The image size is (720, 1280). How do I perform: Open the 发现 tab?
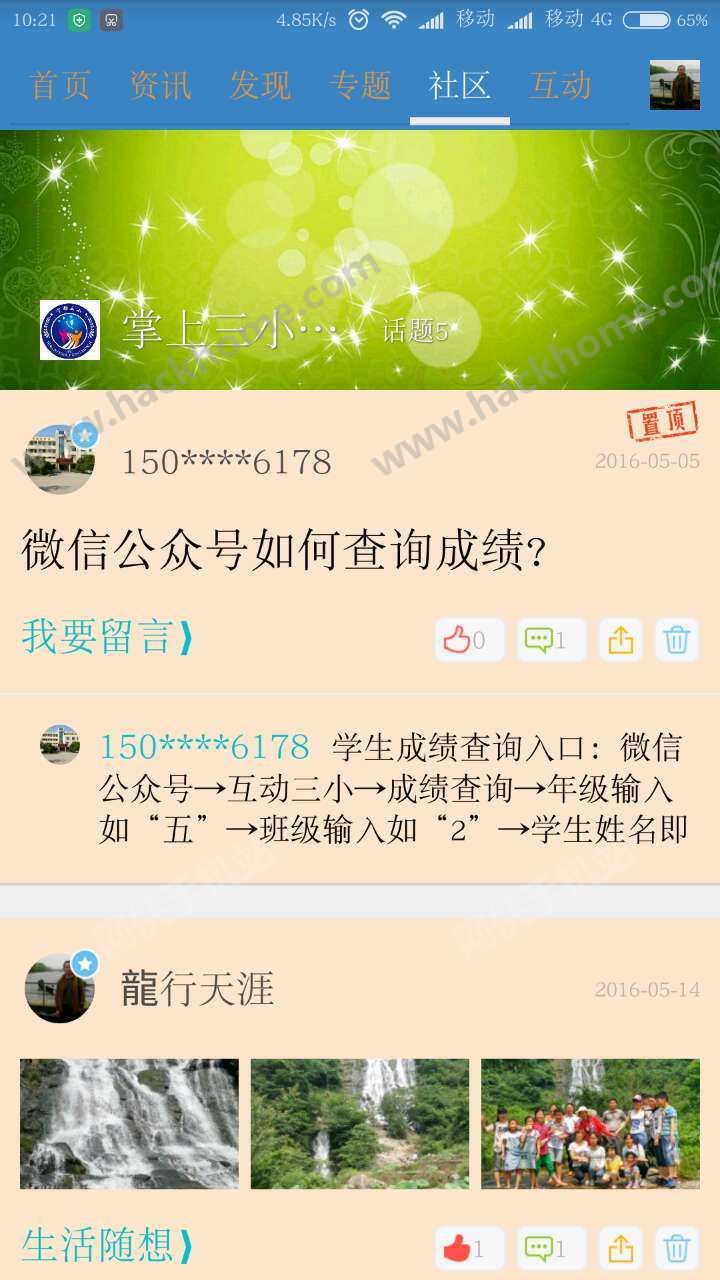[x=260, y=86]
